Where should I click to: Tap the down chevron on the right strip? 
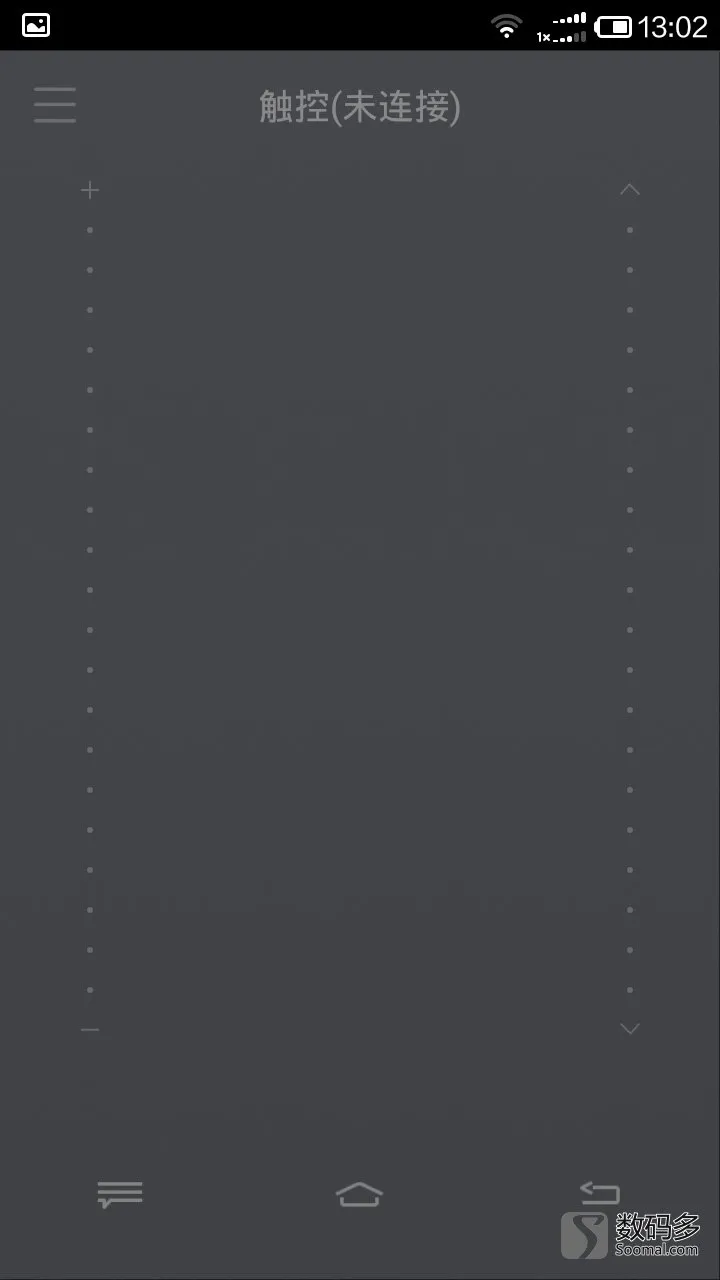tap(629, 1028)
